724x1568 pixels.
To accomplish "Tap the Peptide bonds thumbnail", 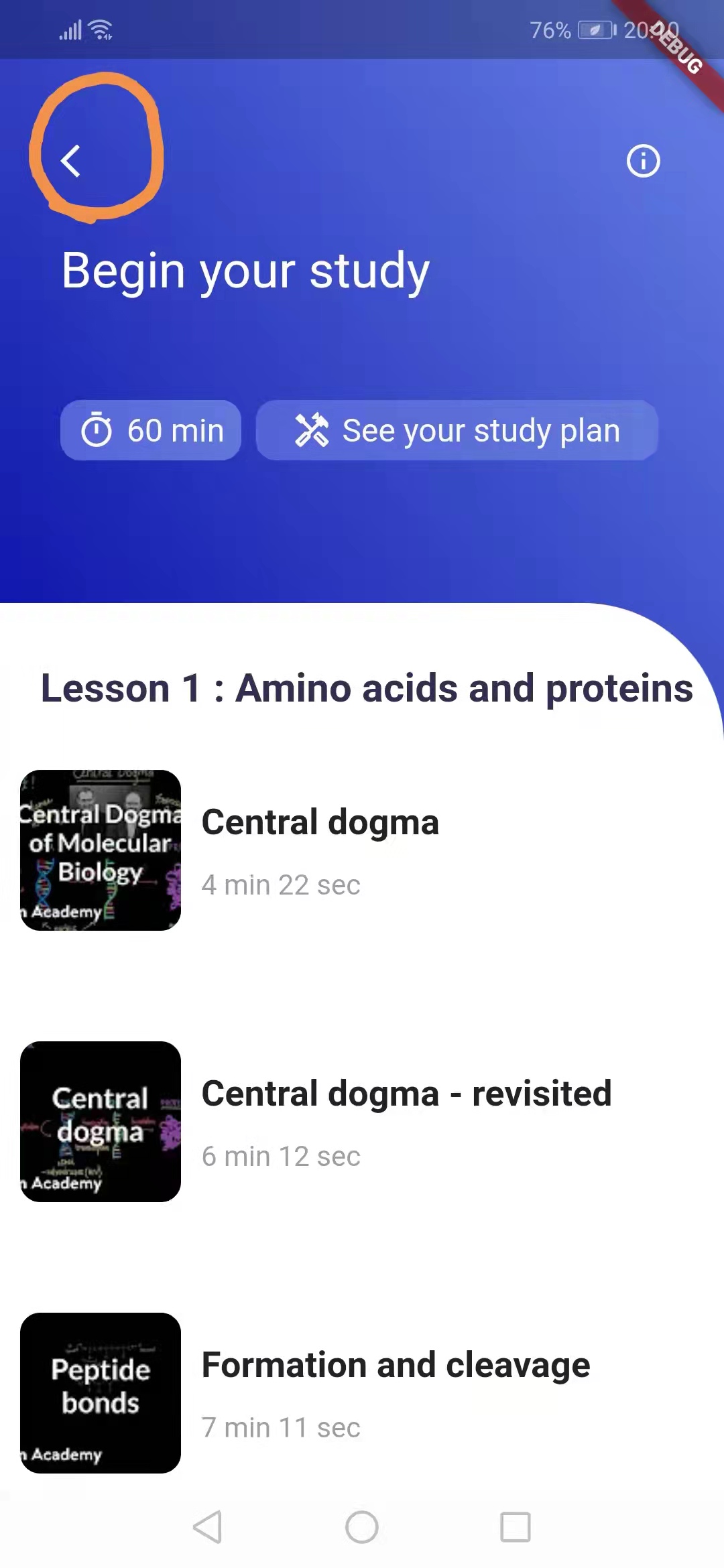I will pos(101,1395).
